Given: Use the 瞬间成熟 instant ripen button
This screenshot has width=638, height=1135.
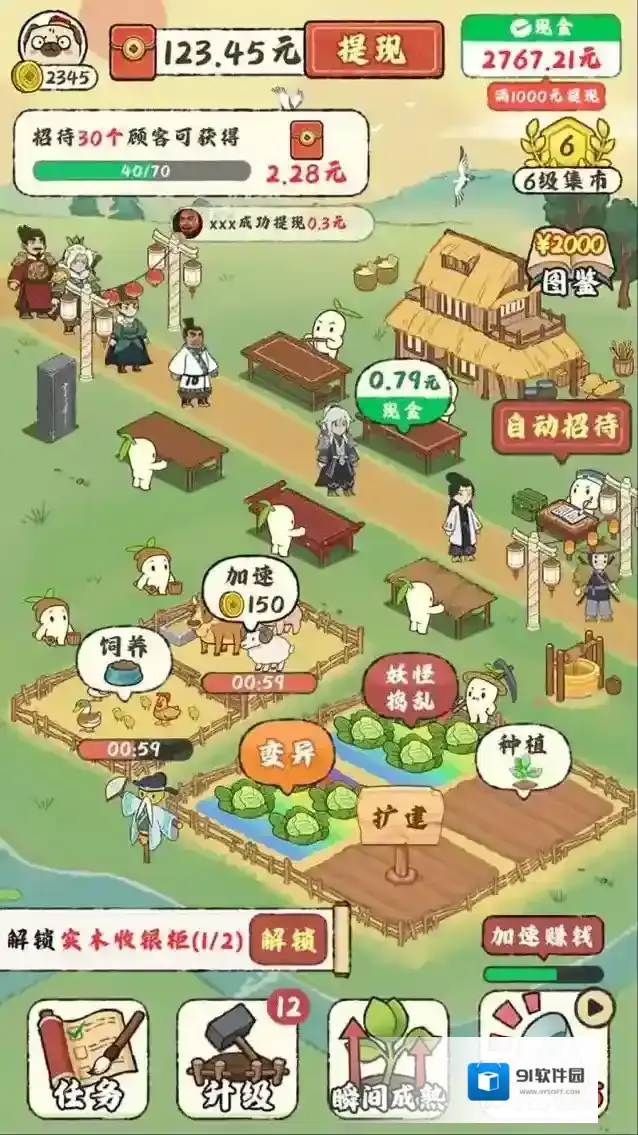Looking at the screenshot, I should (387, 1060).
